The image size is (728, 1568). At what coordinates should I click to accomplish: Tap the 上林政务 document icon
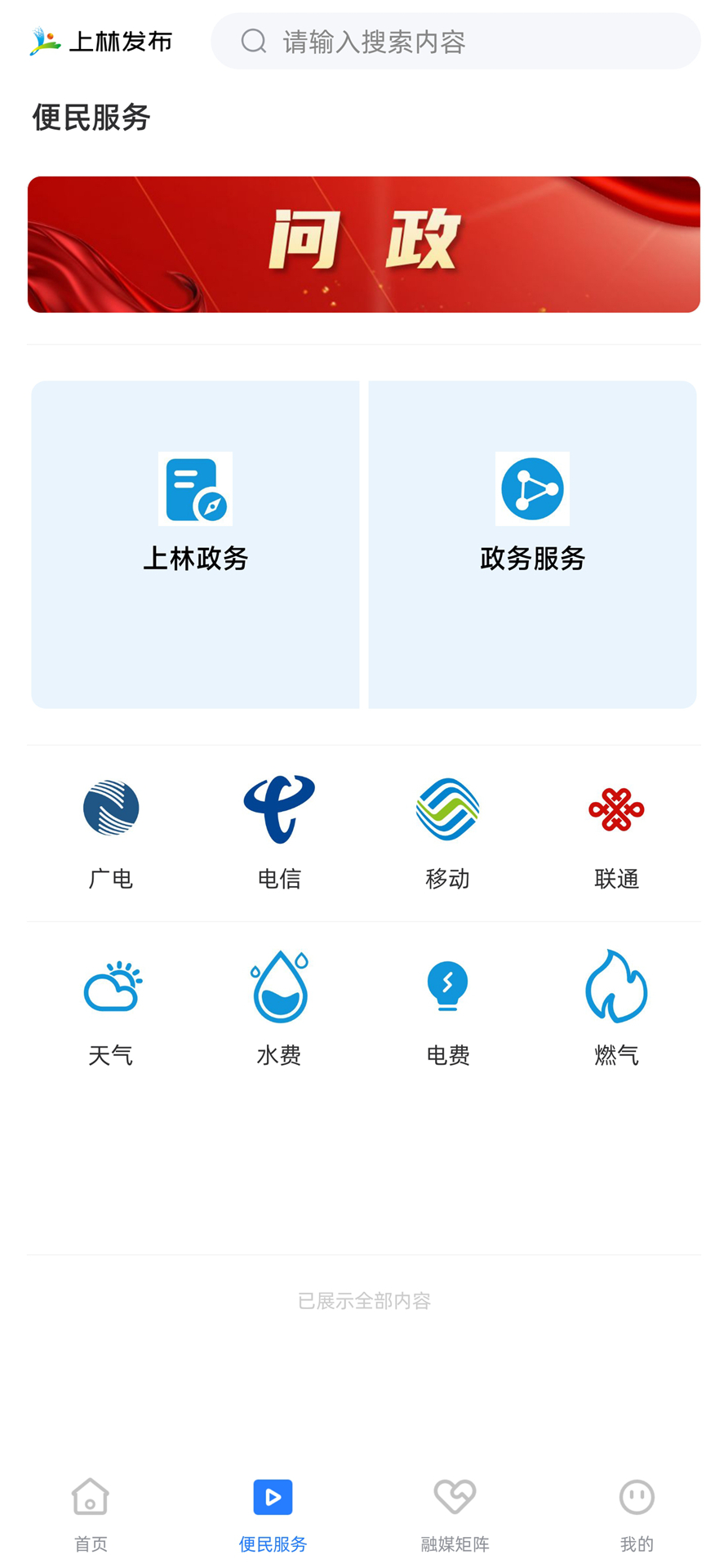[x=195, y=488]
